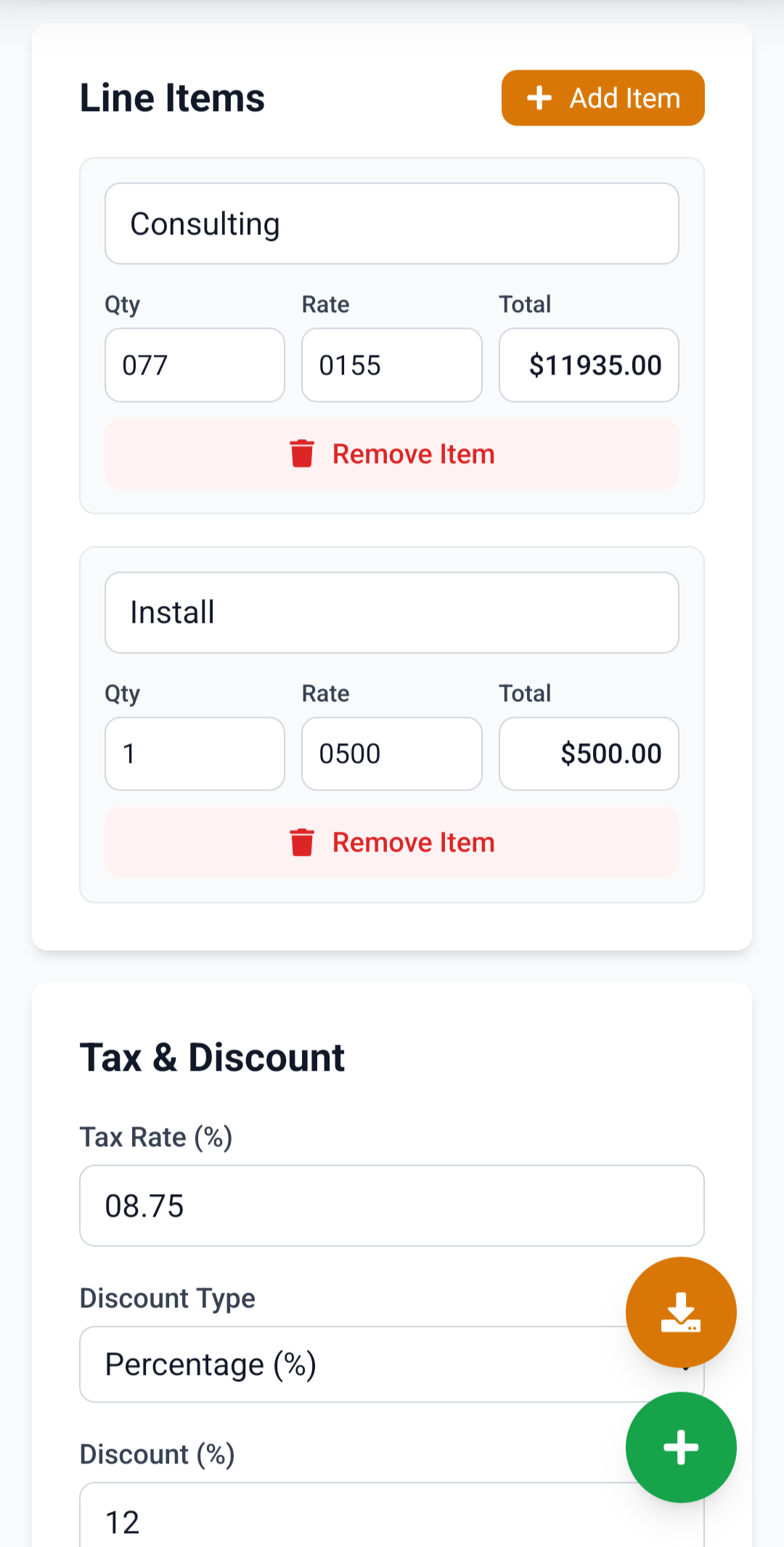Select the Rate field showing 0155
The image size is (784, 1547).
click(x=391, y=365)
